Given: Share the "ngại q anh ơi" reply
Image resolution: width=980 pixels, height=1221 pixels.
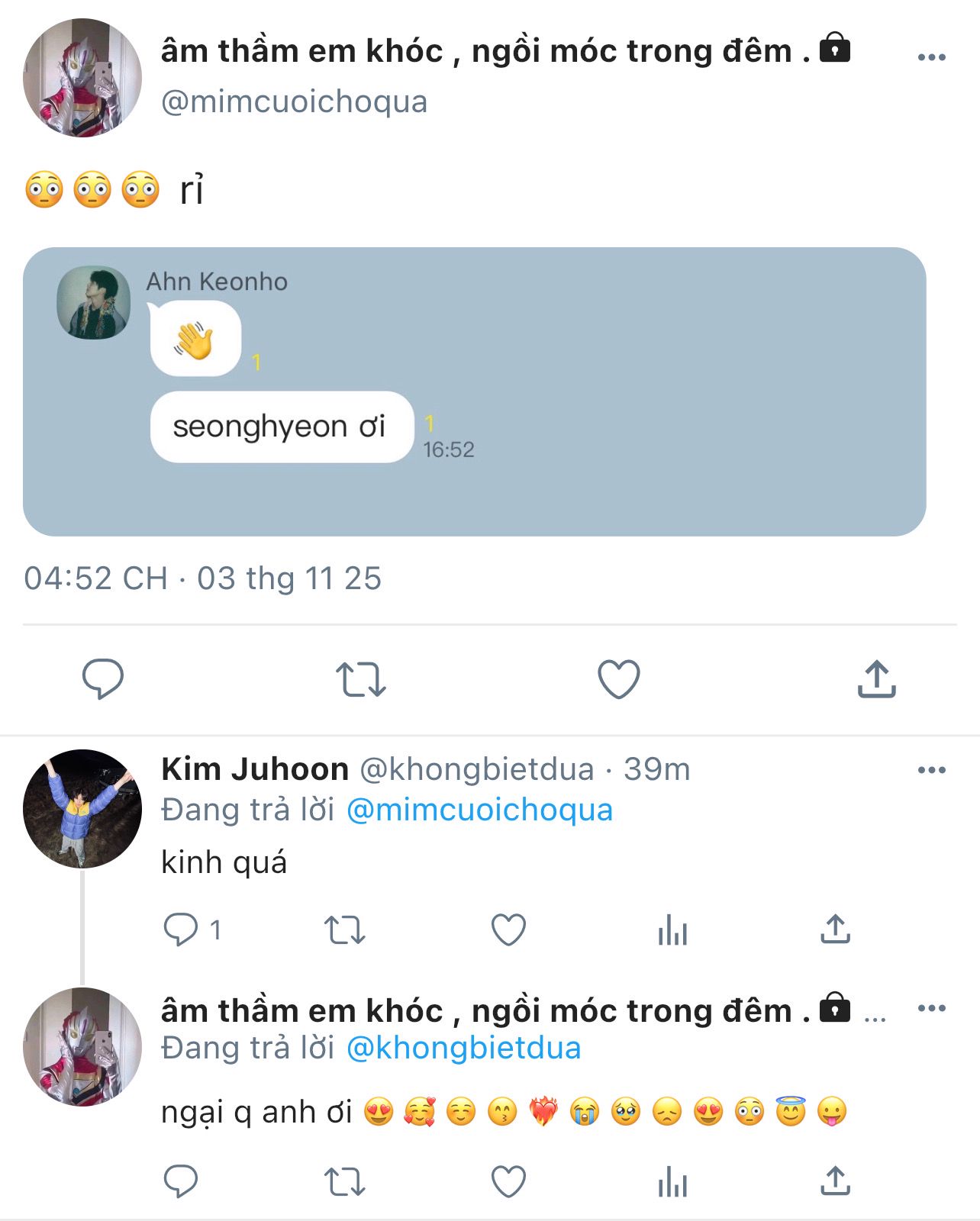Looking at the screenshot, I should (835, 1181).
